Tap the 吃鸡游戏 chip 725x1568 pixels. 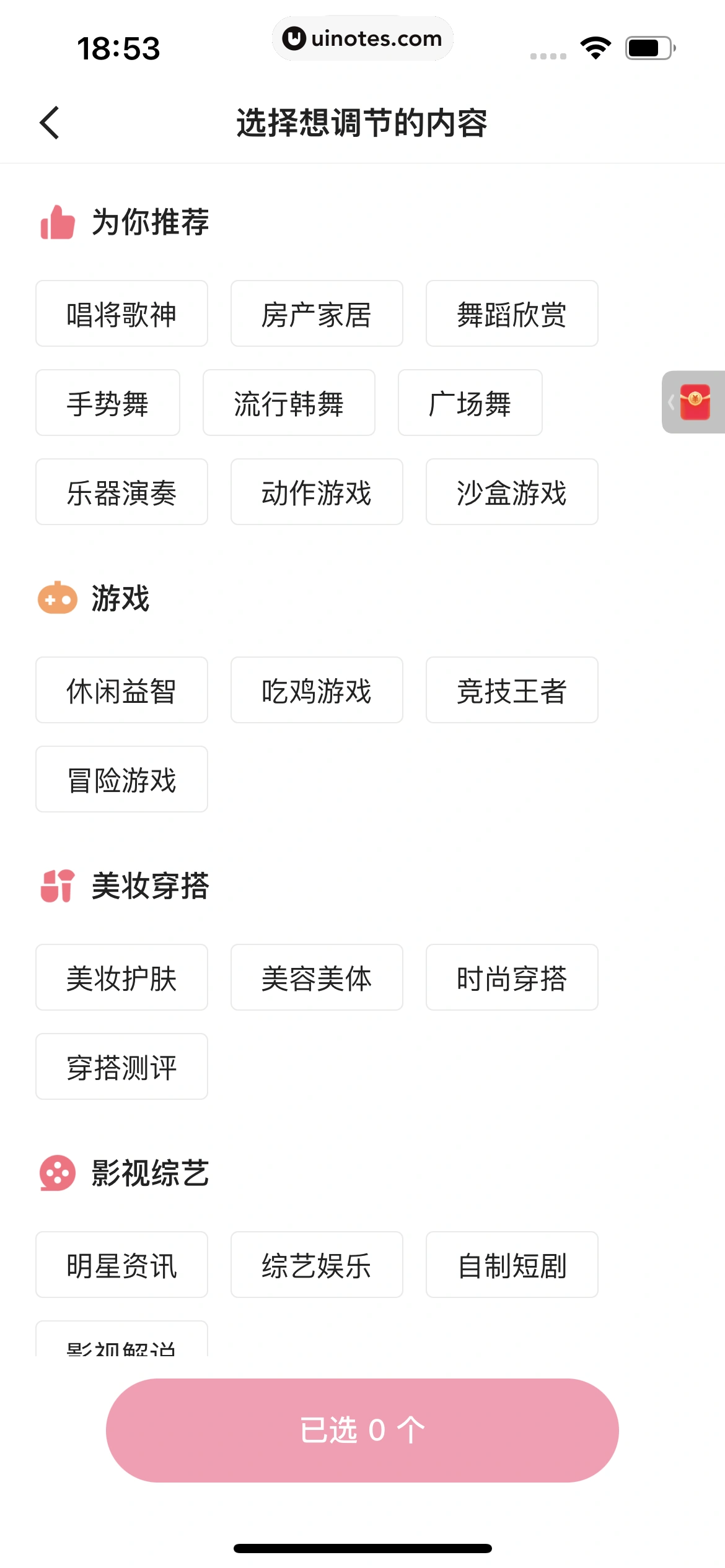click(317, 690)
